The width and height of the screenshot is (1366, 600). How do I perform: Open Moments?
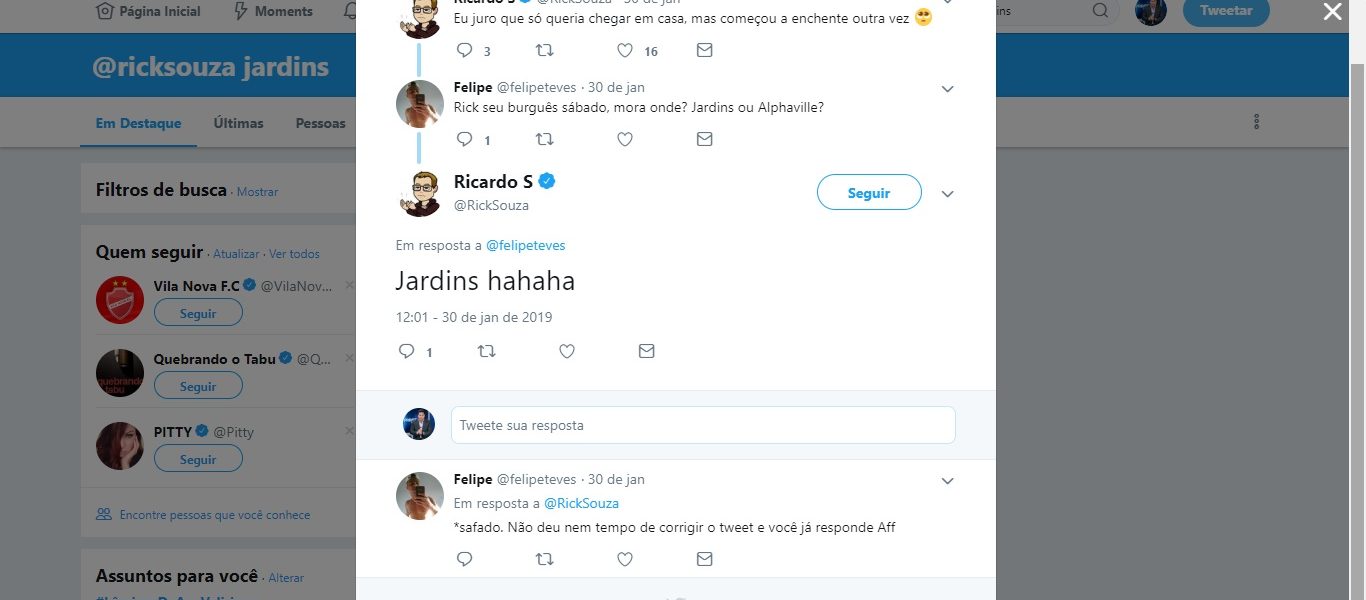272,11
